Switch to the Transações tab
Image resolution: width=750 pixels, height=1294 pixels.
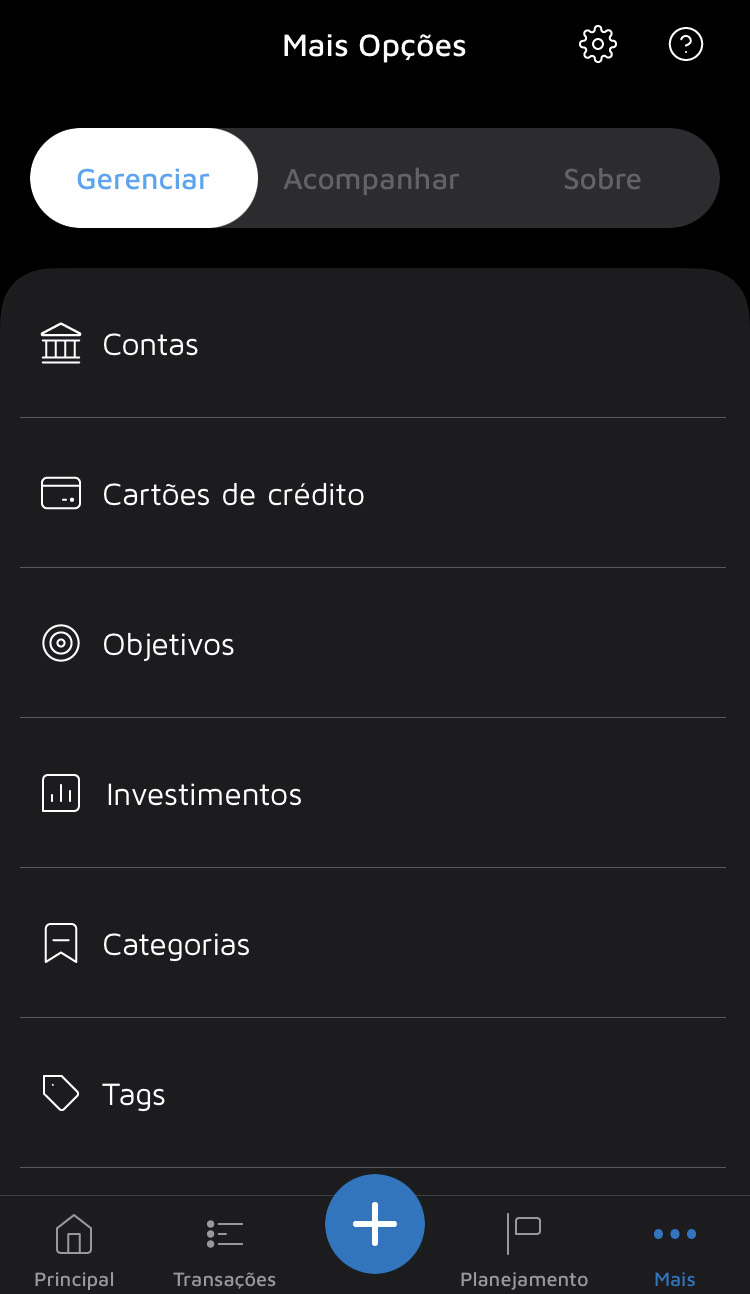[x=224, y=1249]
